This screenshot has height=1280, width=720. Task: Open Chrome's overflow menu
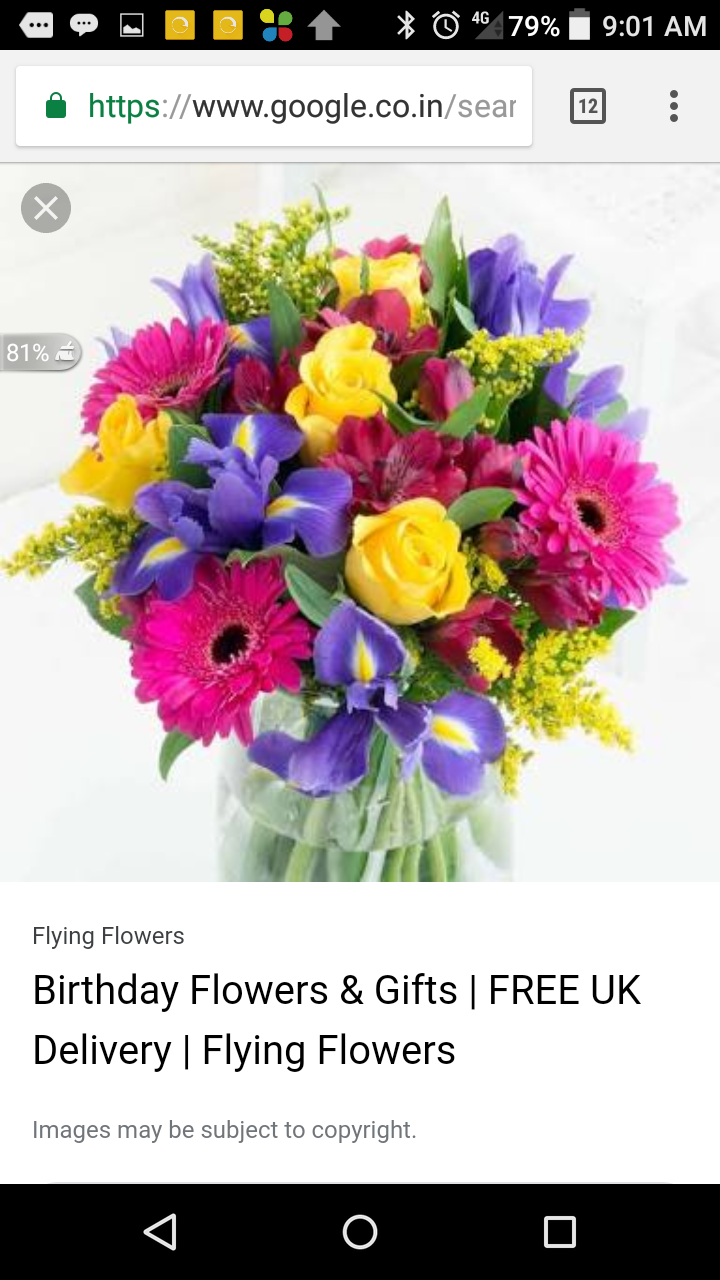click(x=674, y=106)
